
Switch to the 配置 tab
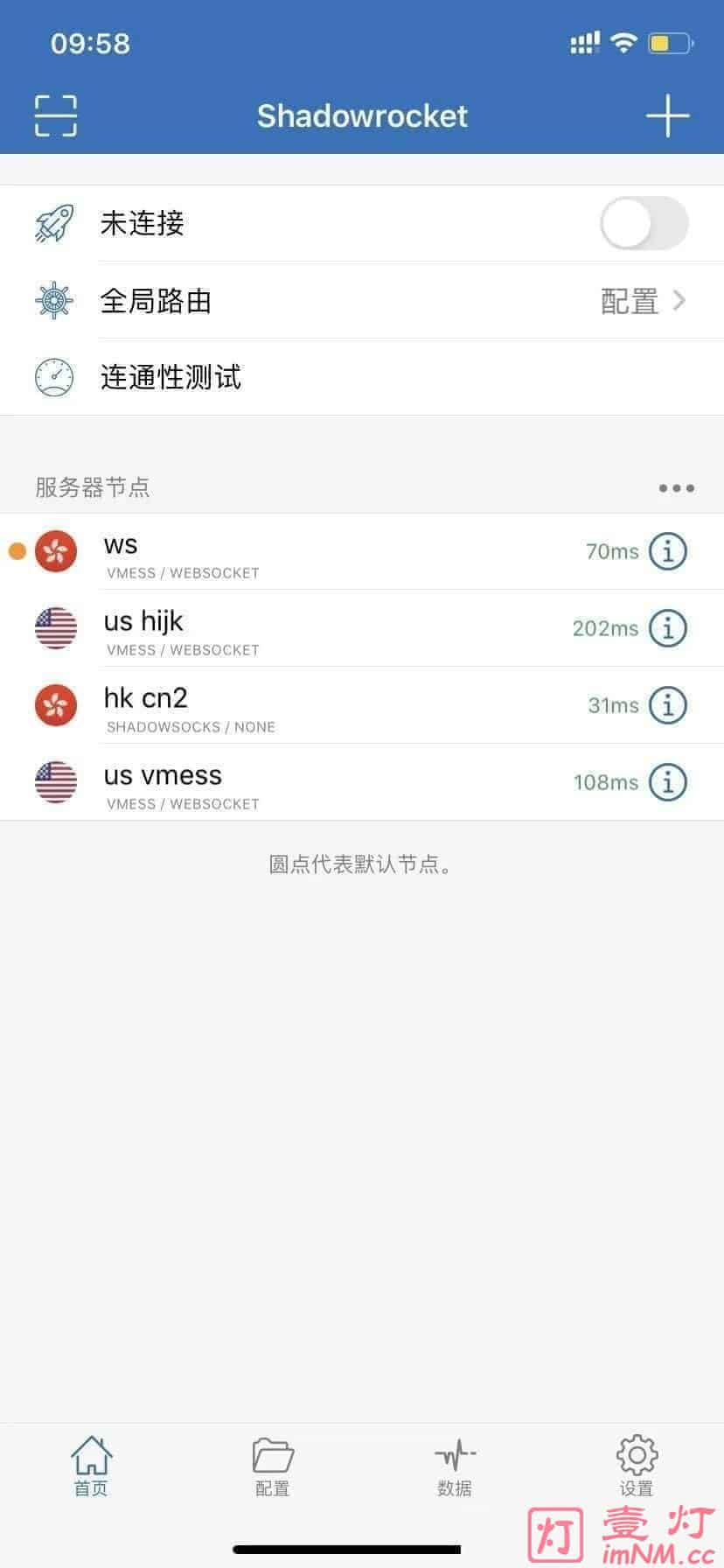273,1466
